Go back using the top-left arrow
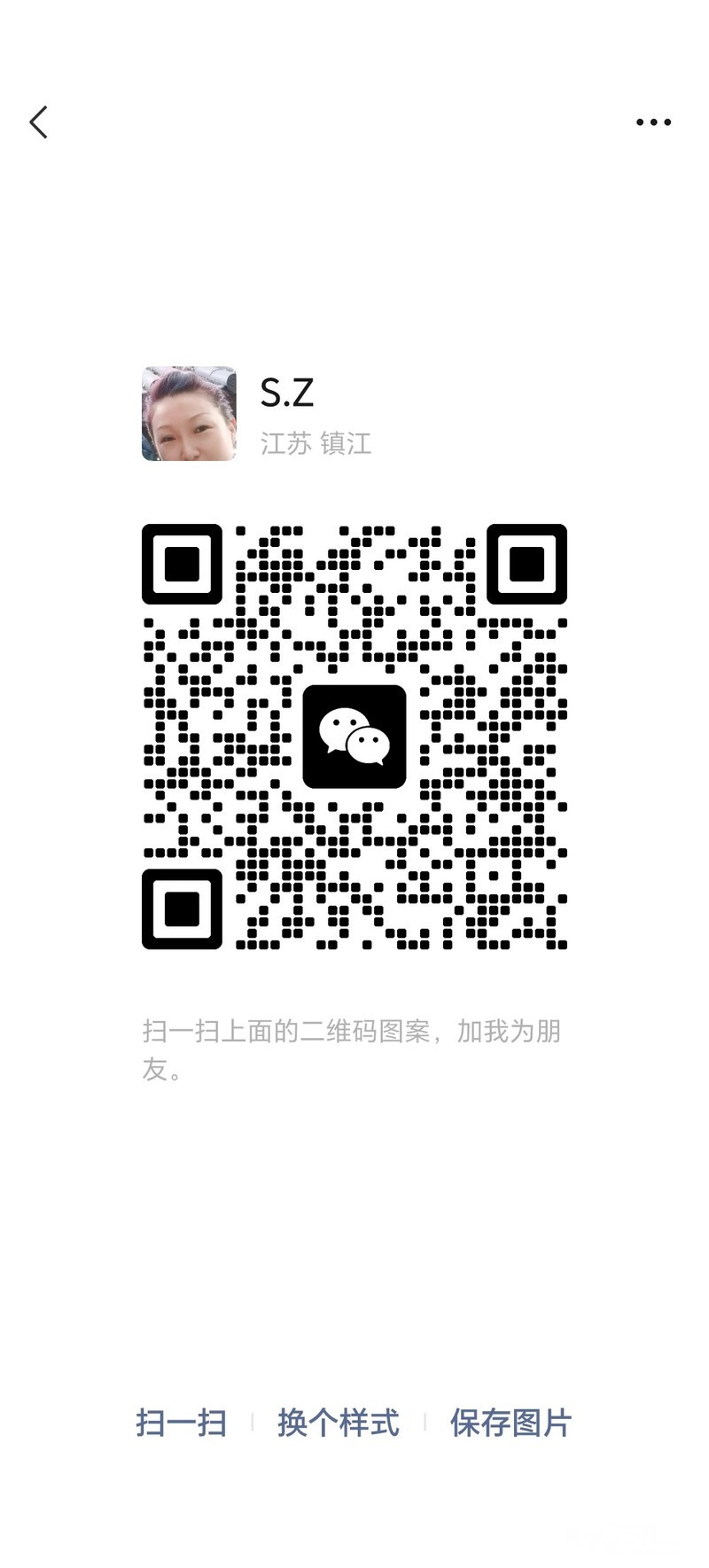The image size is (709, 1568). tap(38, 122)
